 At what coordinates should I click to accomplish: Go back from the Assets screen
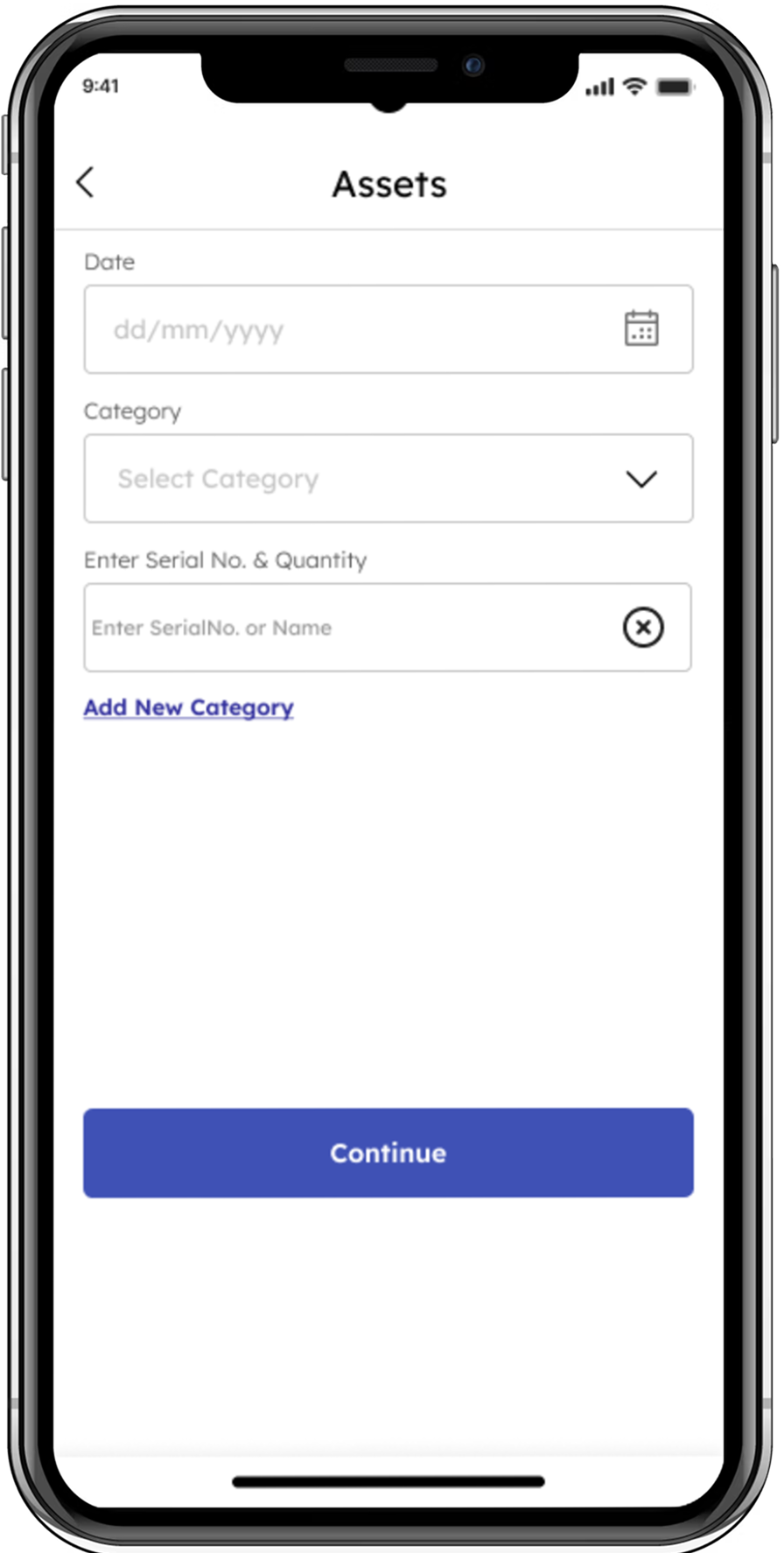tap(85, 183)
